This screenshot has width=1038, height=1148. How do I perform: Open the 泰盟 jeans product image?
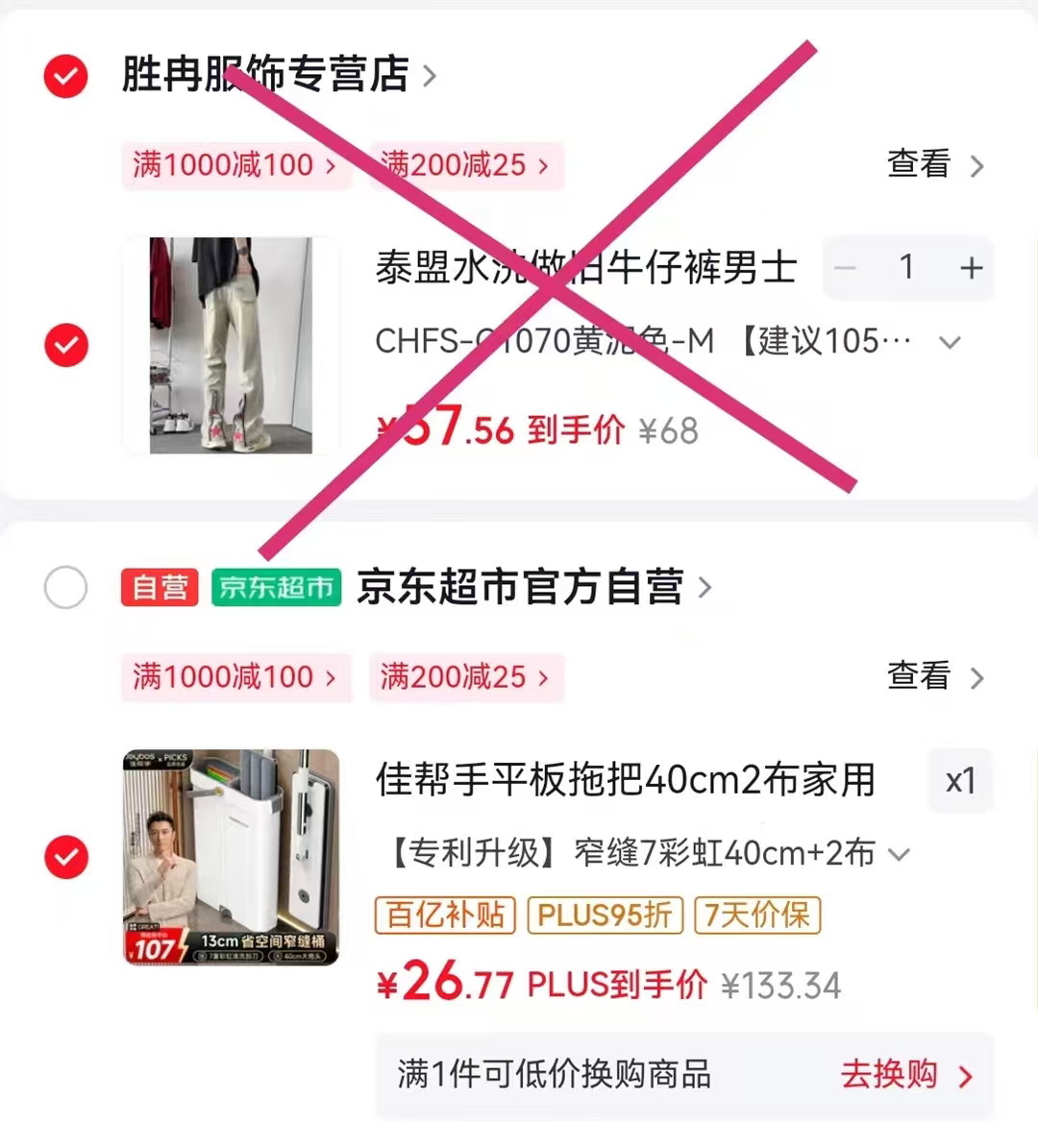pyautogui.click(x=231, y=345)
